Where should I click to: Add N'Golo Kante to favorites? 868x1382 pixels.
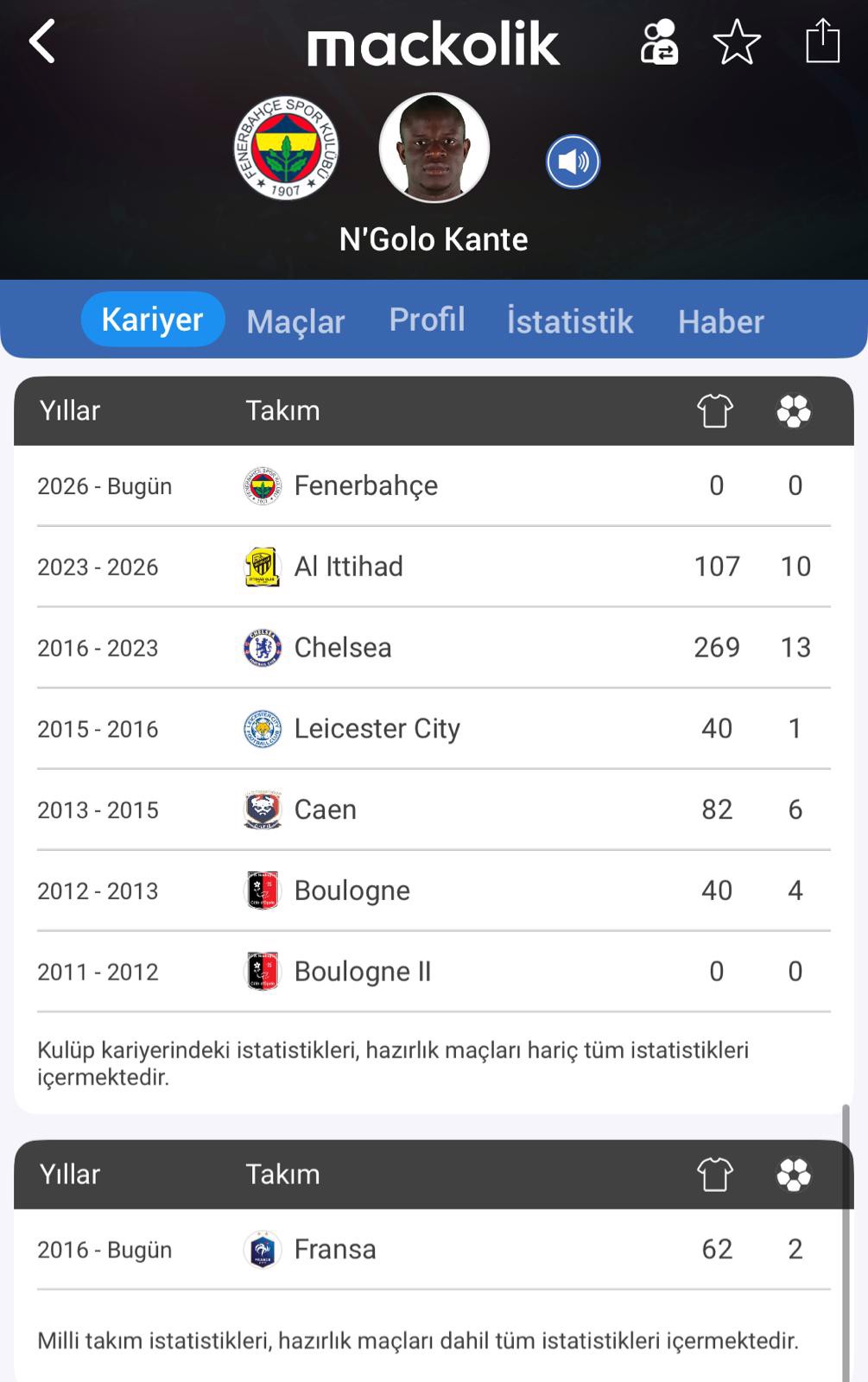pyautogui.click(x=737, y=42)
